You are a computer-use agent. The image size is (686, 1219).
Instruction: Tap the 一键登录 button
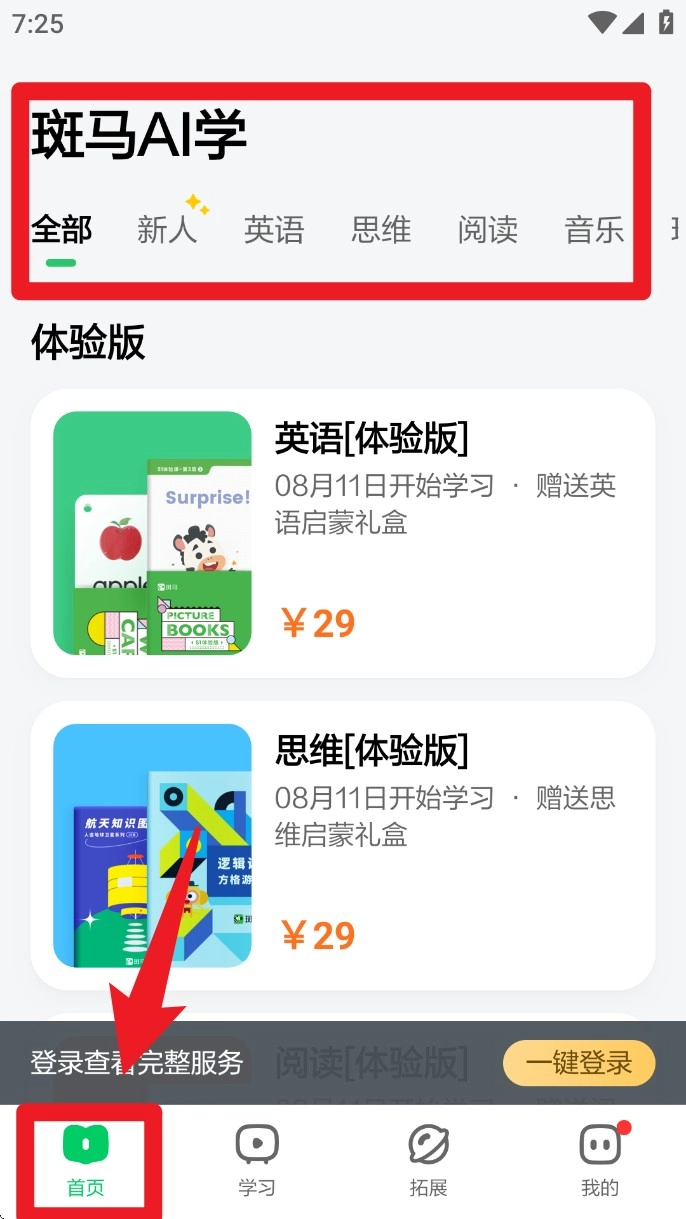[x=579, y=1063]
